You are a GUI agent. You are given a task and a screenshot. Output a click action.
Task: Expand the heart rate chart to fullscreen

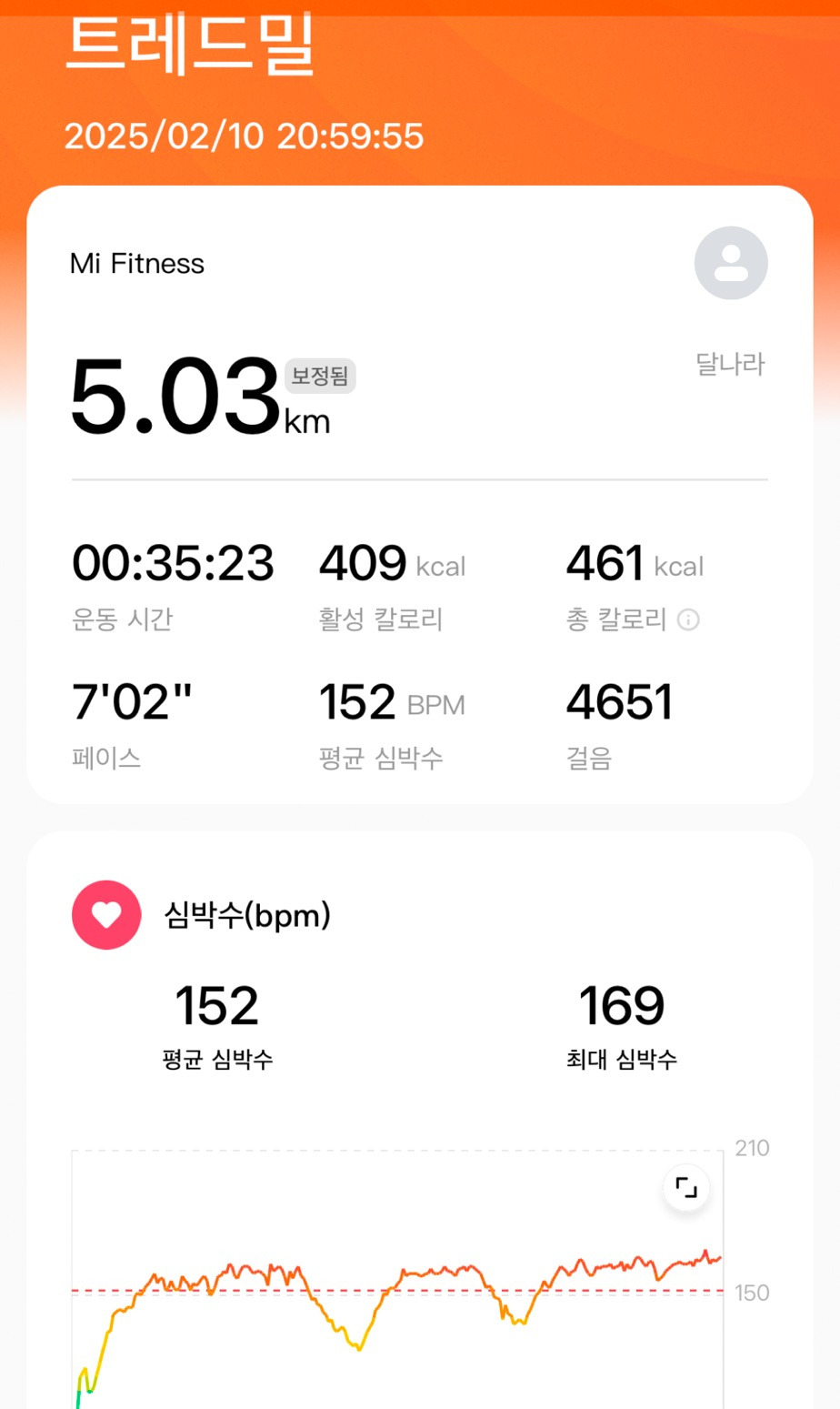coord(686,1187)
